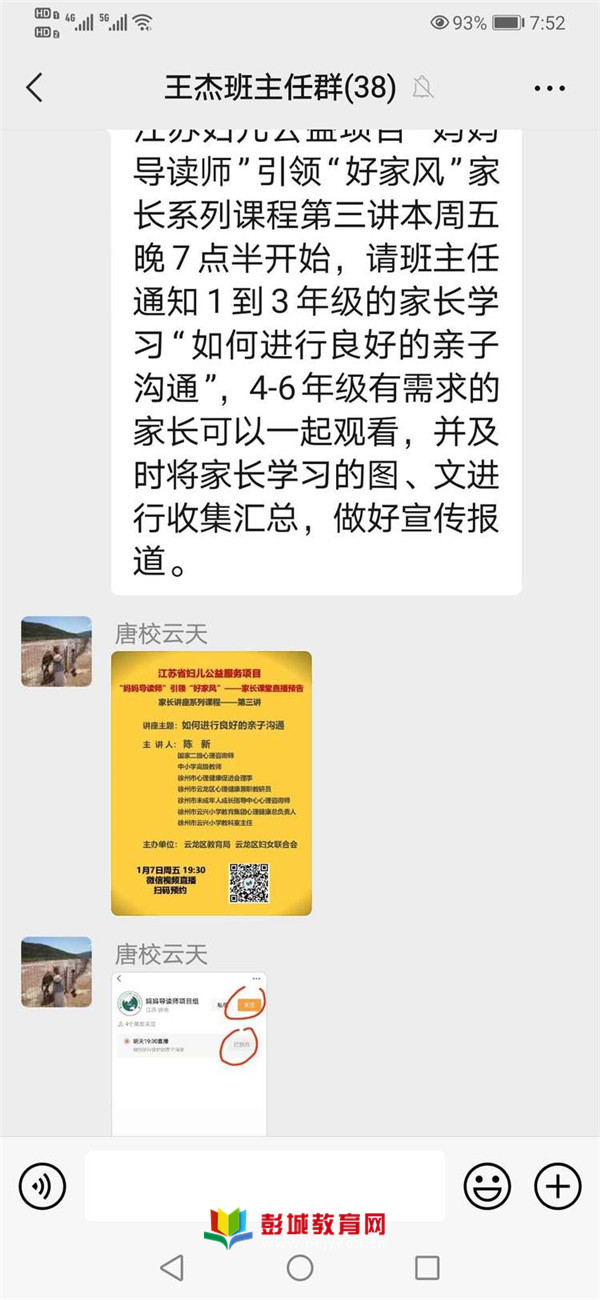Viewport: 600px width, 1300px height.
Task: Open the plus attachments menu
Action: 557,1187
